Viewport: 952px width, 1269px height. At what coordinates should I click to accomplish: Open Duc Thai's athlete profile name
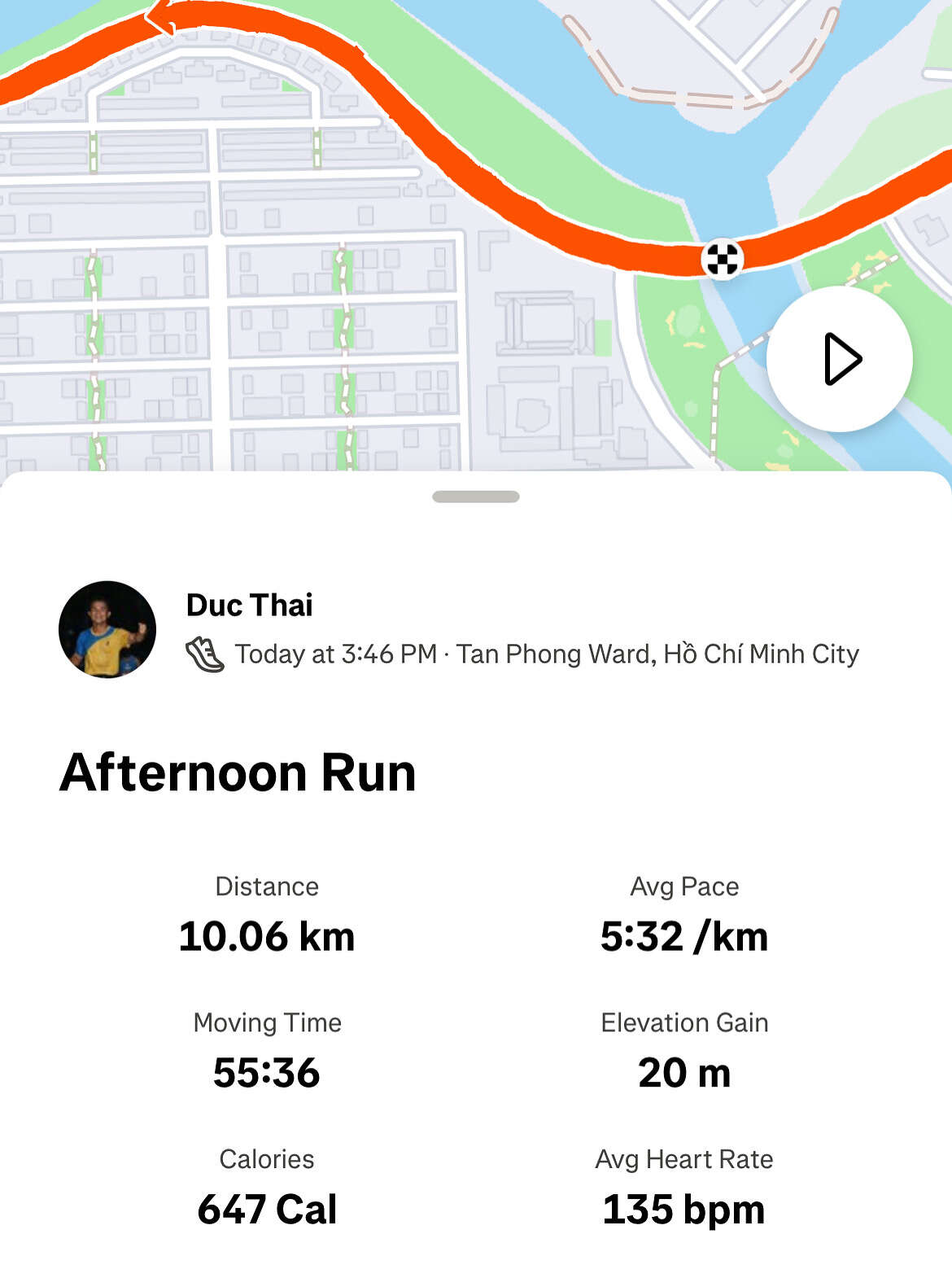[249, 605]
